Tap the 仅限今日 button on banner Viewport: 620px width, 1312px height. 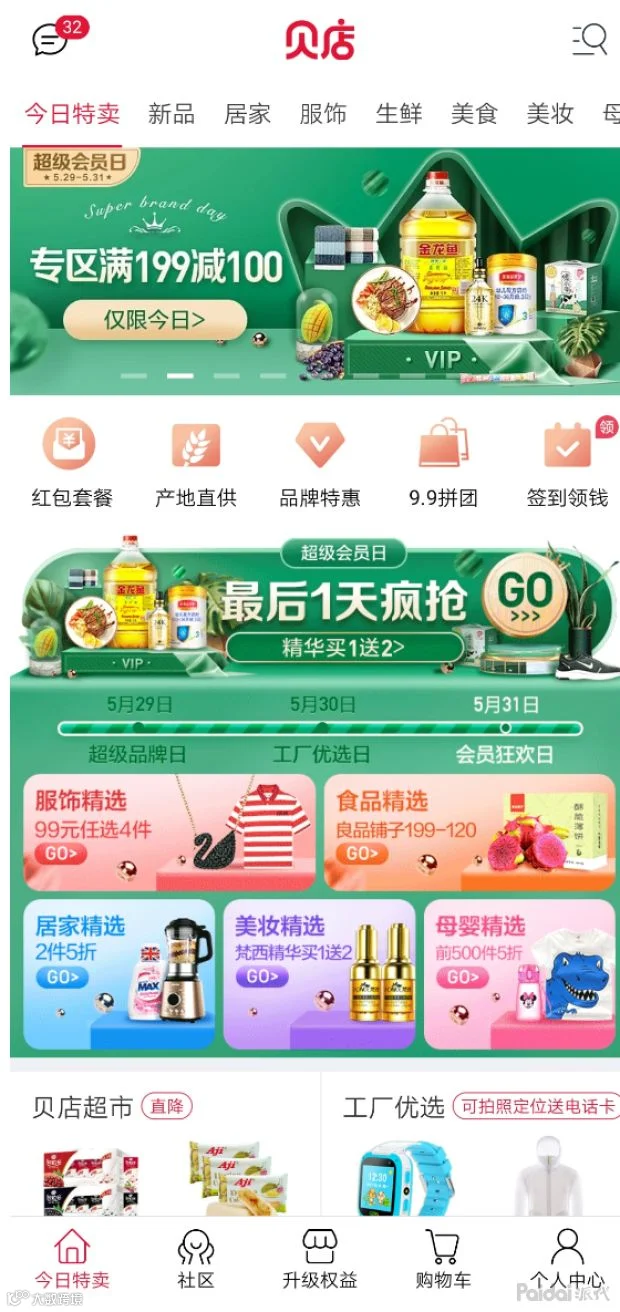[x=155, y=320]
